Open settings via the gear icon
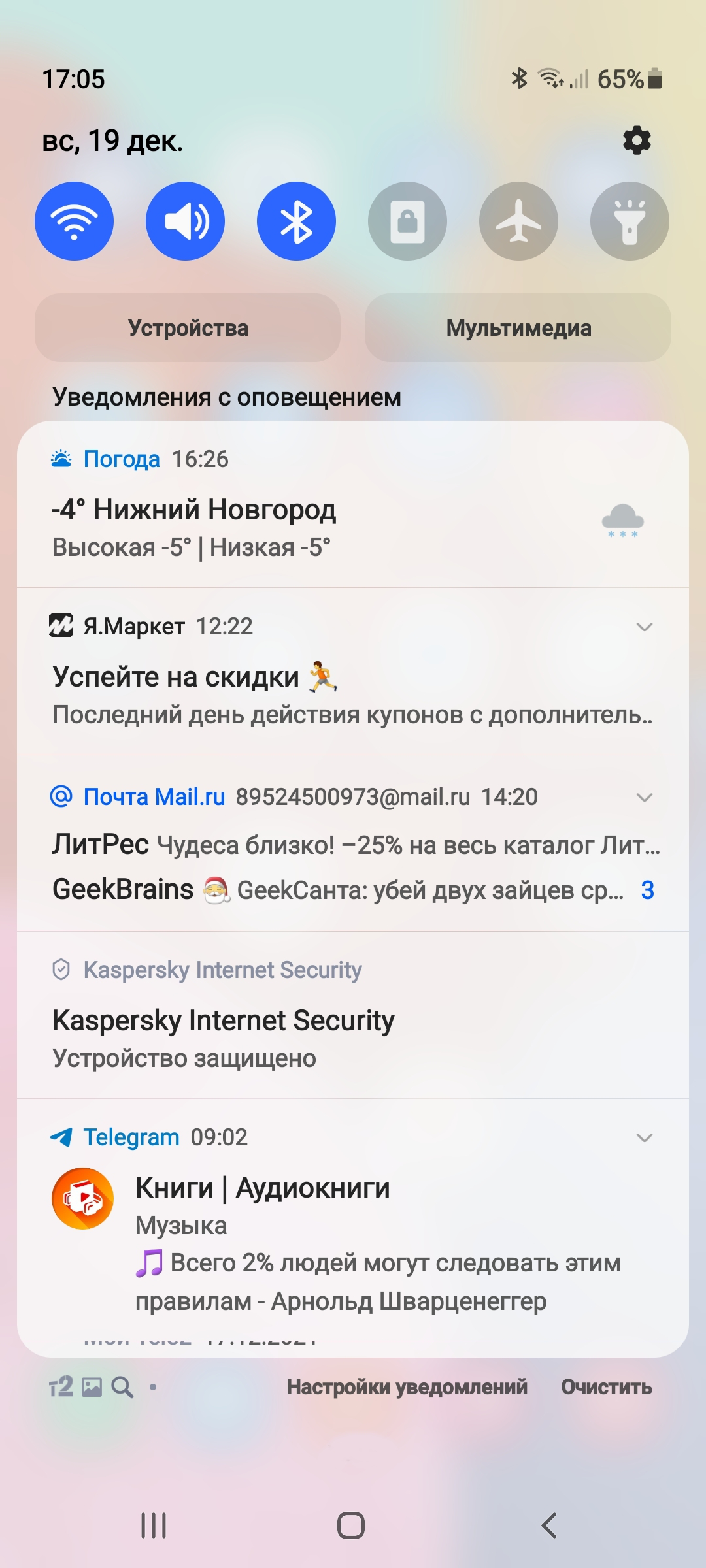Screen dimensions: 706x1568 [637, 140]
